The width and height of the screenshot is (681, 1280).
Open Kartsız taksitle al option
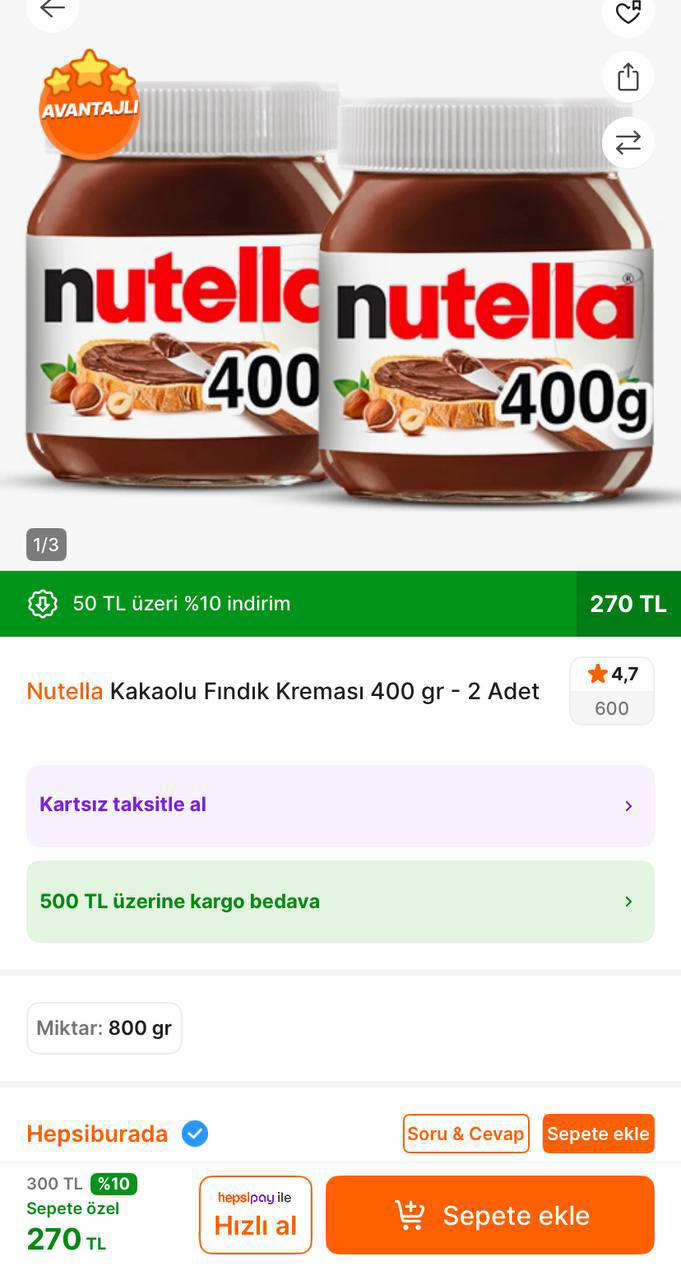[340, 805]
